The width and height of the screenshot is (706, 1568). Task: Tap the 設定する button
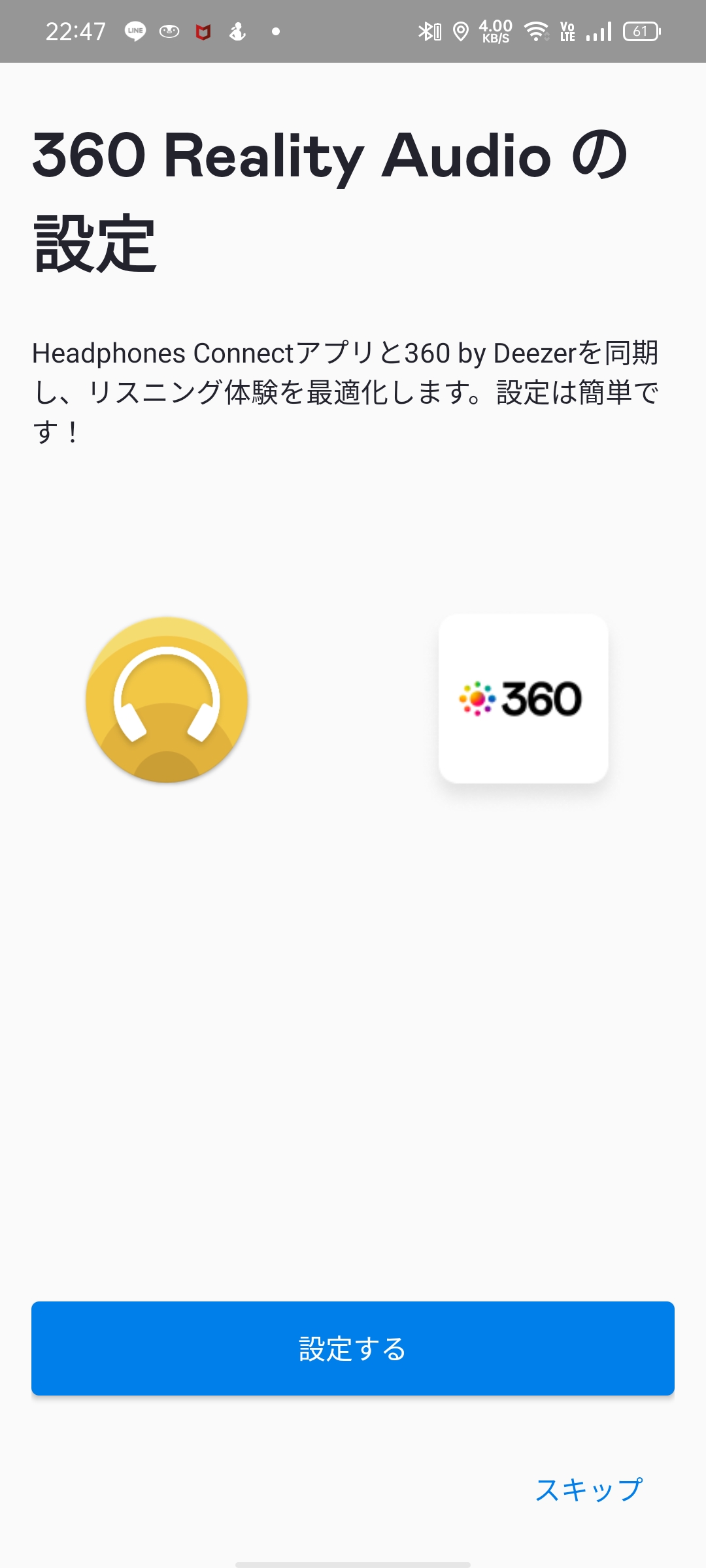[x=353, y=1348]
